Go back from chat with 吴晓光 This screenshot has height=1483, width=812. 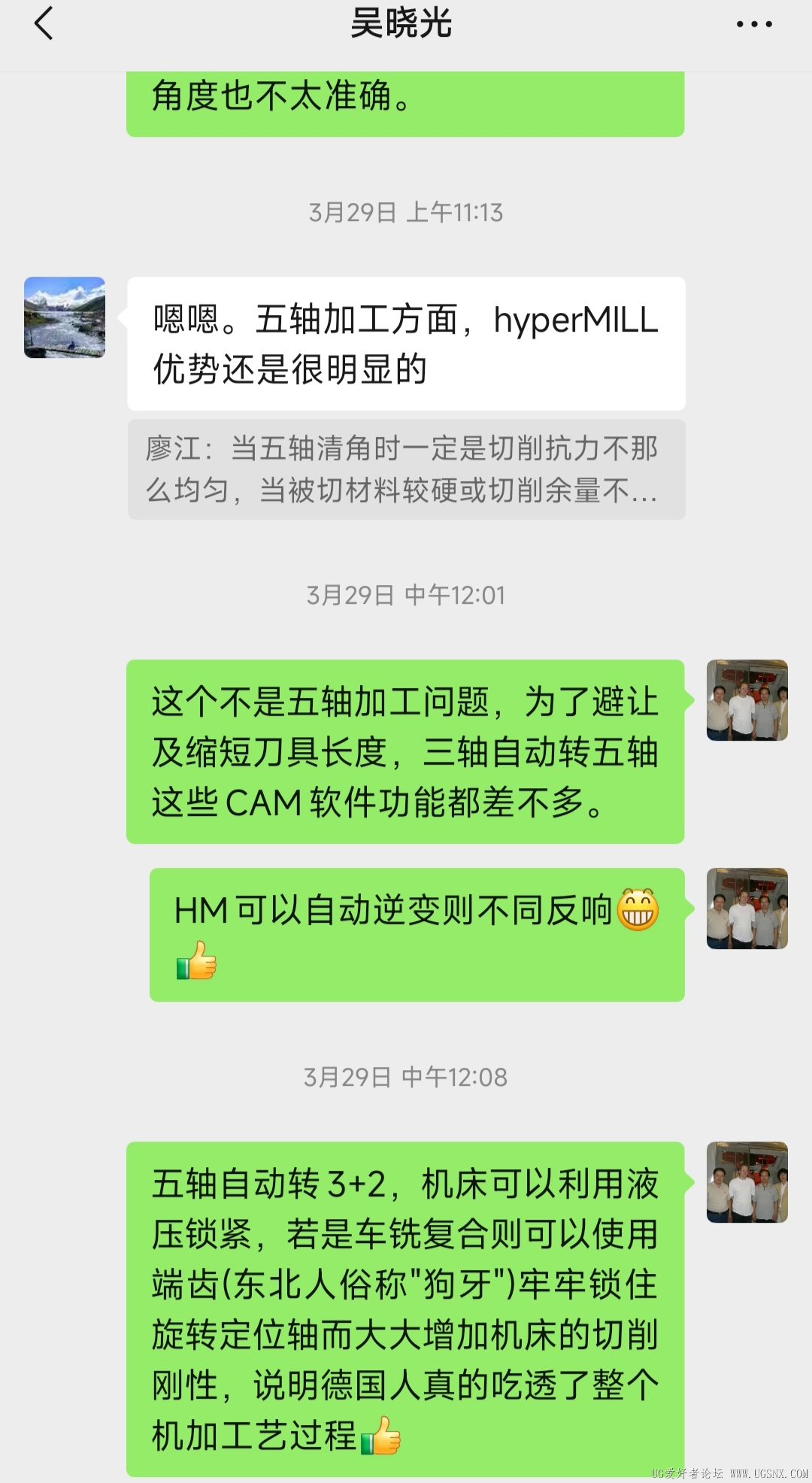(44, 23)
